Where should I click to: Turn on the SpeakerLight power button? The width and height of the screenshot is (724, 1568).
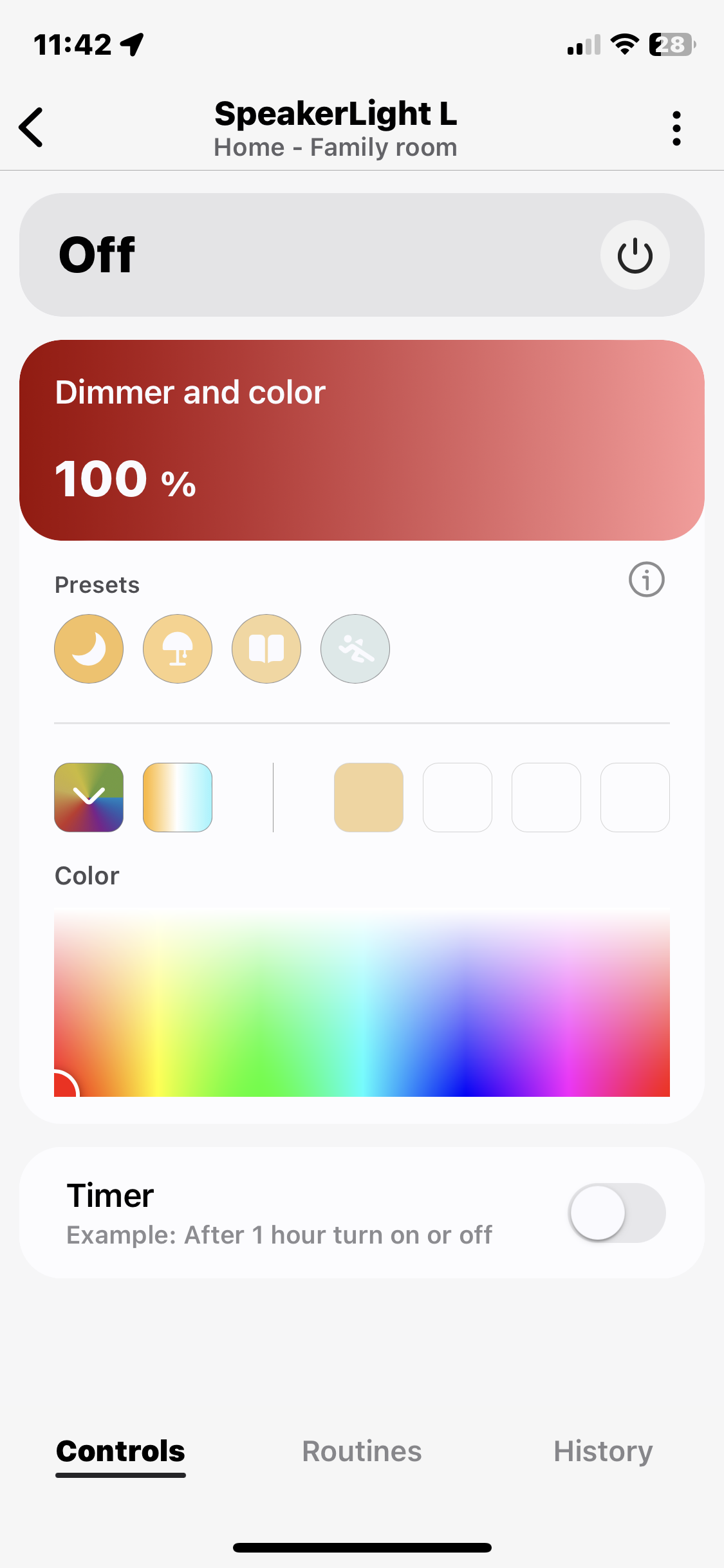[635, 256]
